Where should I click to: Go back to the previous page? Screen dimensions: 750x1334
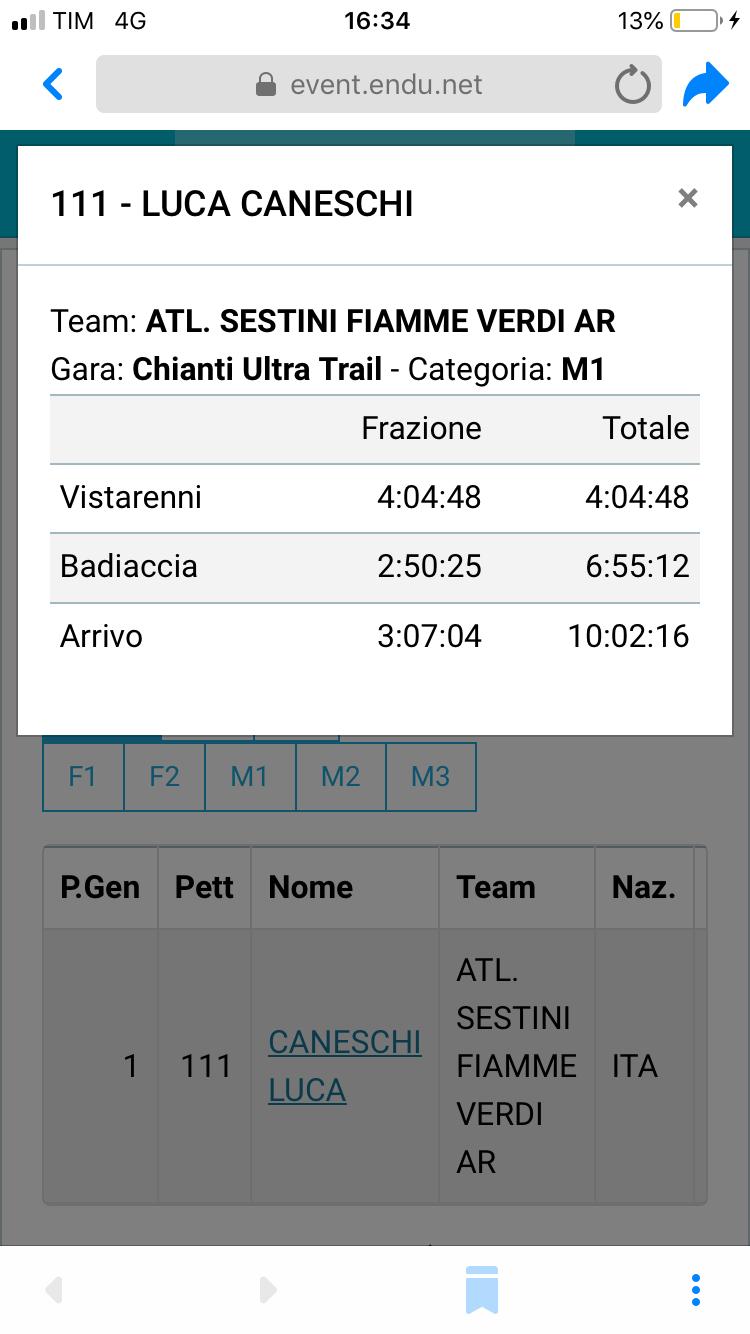[53, 85]
